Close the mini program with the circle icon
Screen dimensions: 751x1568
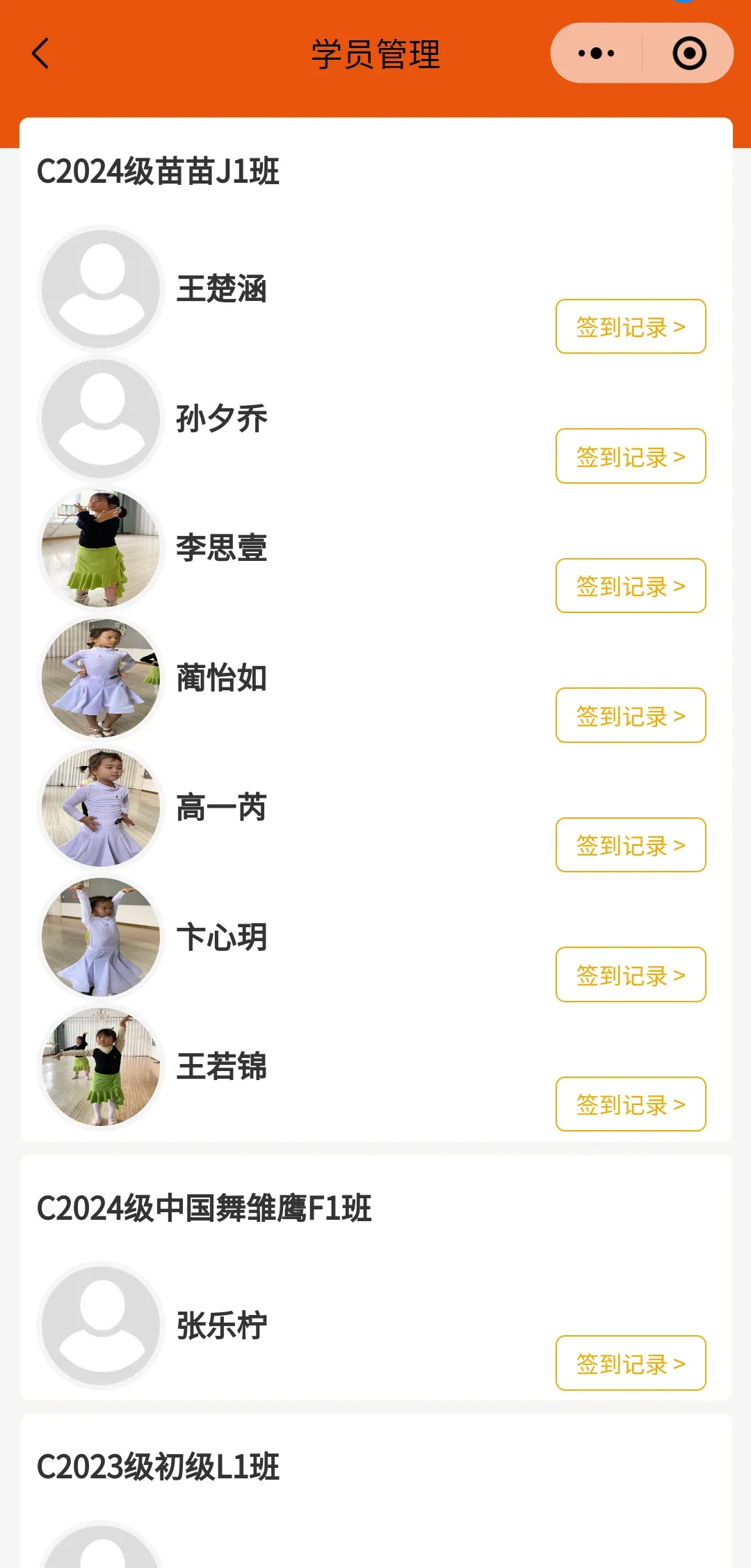(689, 54)
